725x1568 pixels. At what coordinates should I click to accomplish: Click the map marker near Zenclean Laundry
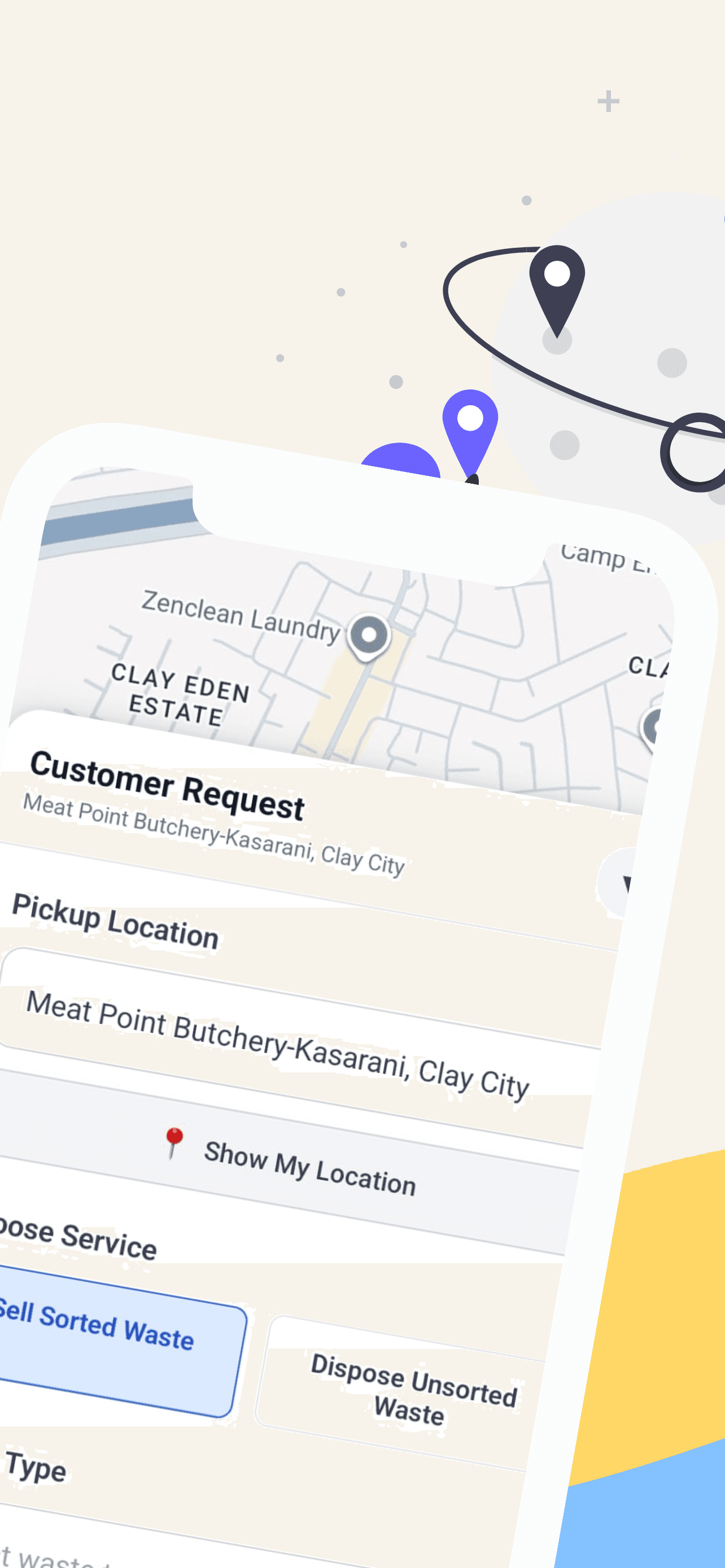(369, 634)
